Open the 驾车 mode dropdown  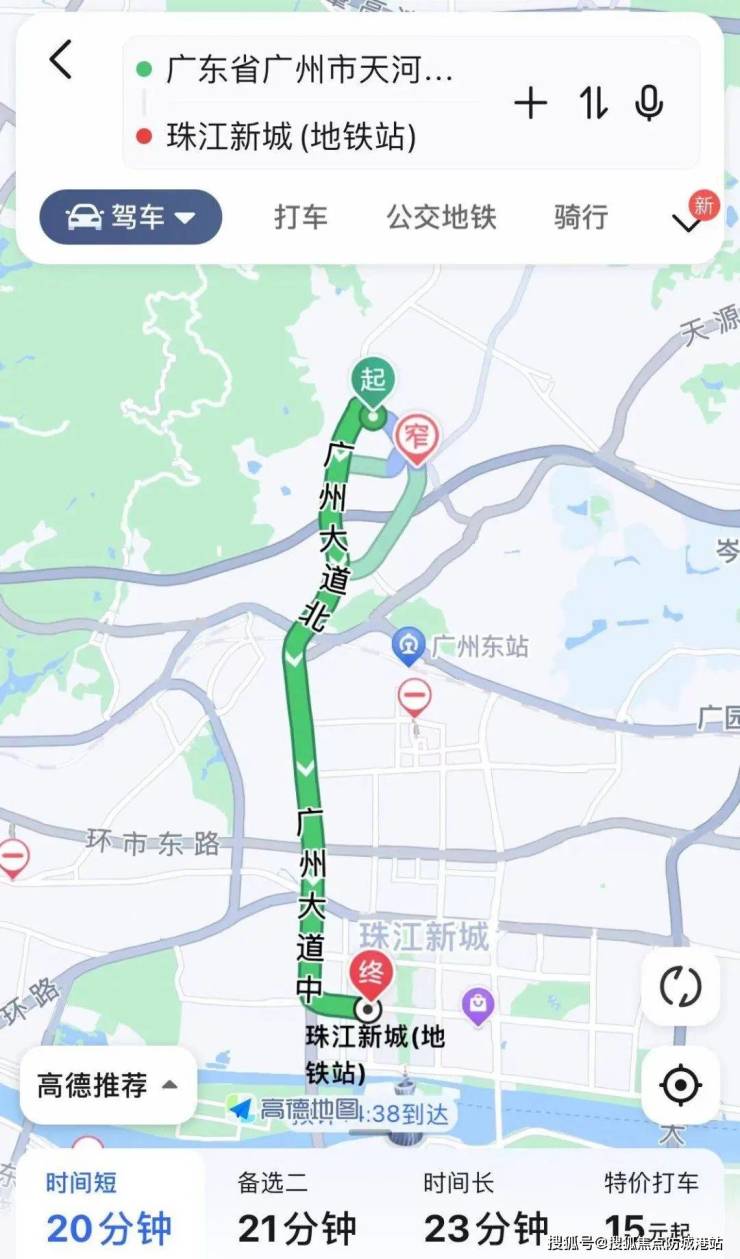pos(130,216)
